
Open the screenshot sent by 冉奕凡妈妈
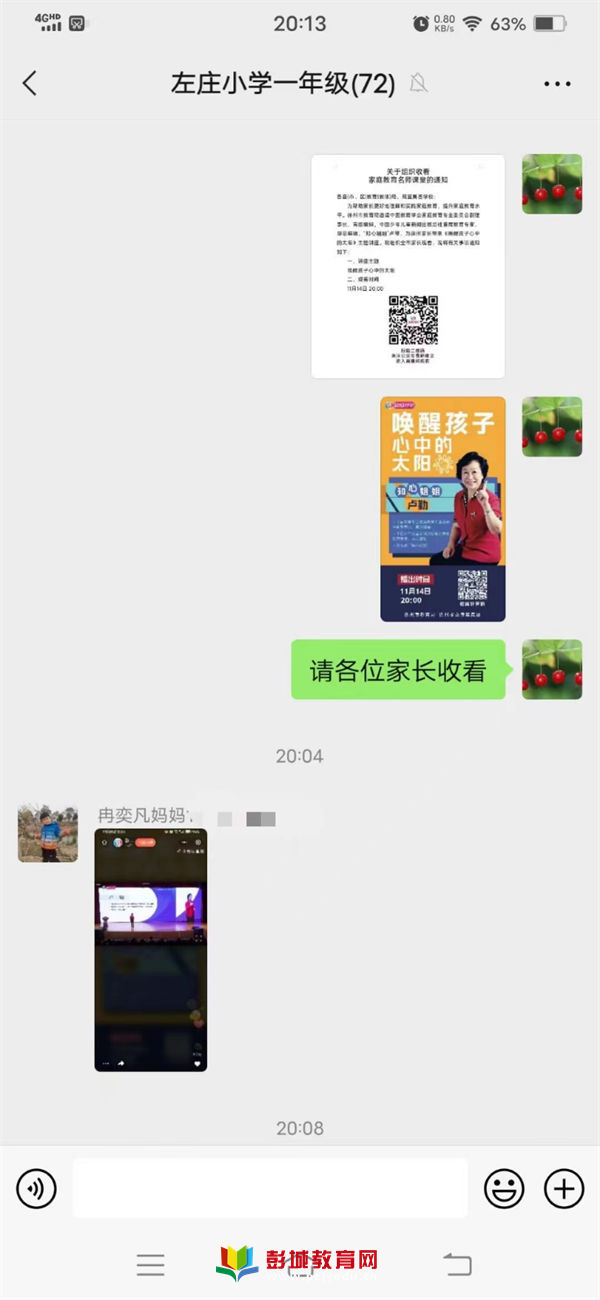(151, 950)
